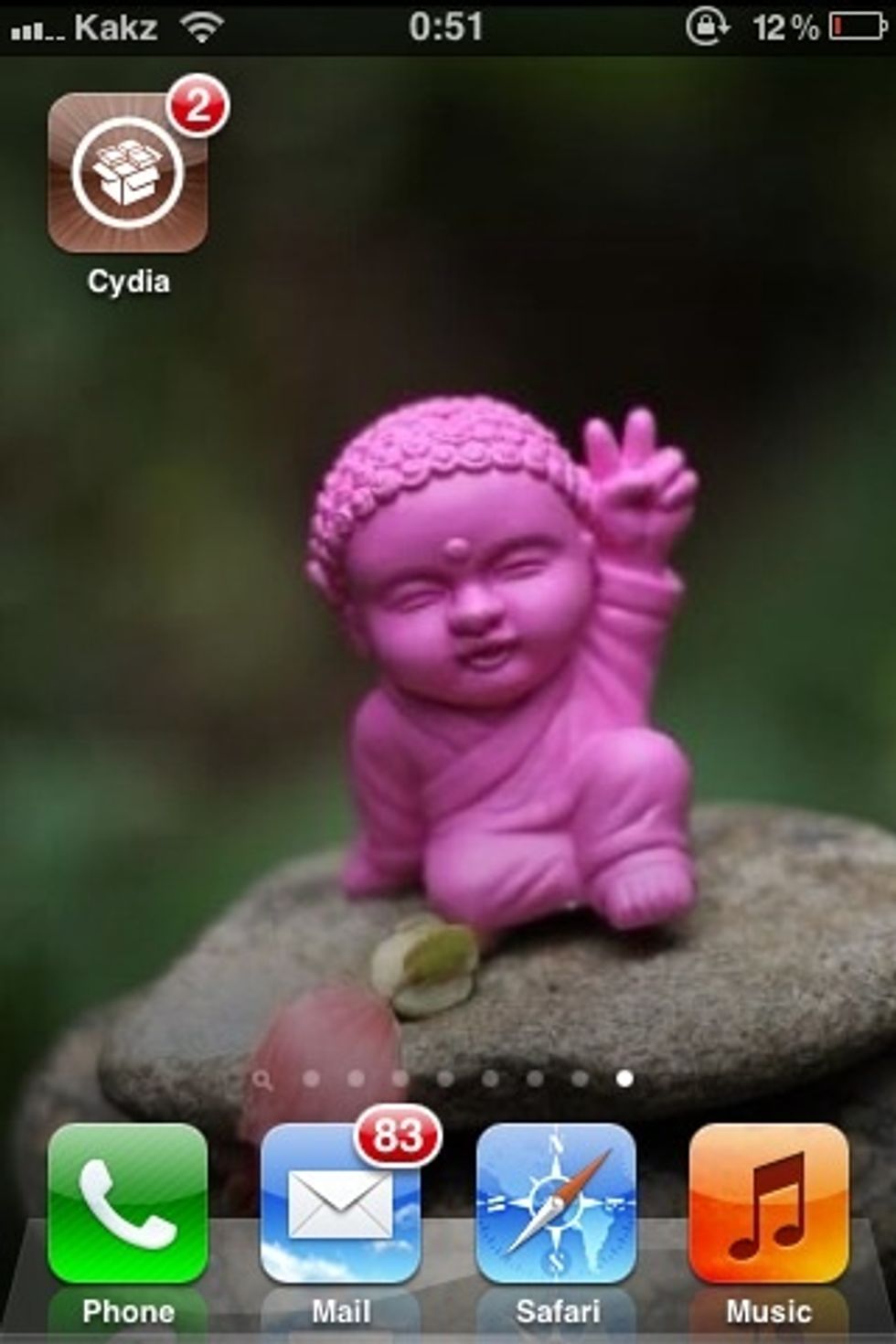Open the Cydia app
Image resolution: width=896 pixels, height=1344 pixels.
pos(127,174)
